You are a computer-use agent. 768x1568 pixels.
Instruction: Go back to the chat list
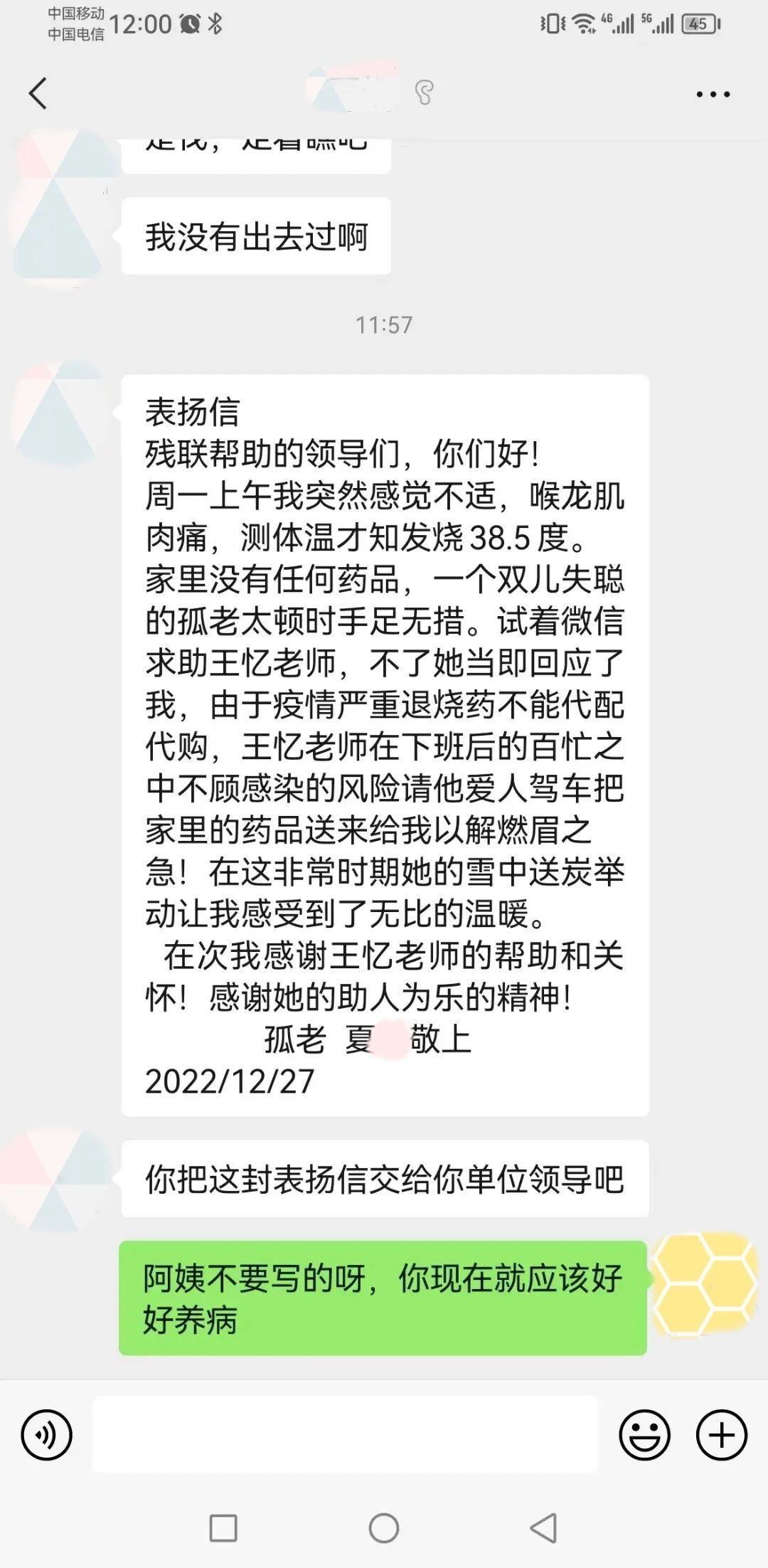[x=38, y=93]
